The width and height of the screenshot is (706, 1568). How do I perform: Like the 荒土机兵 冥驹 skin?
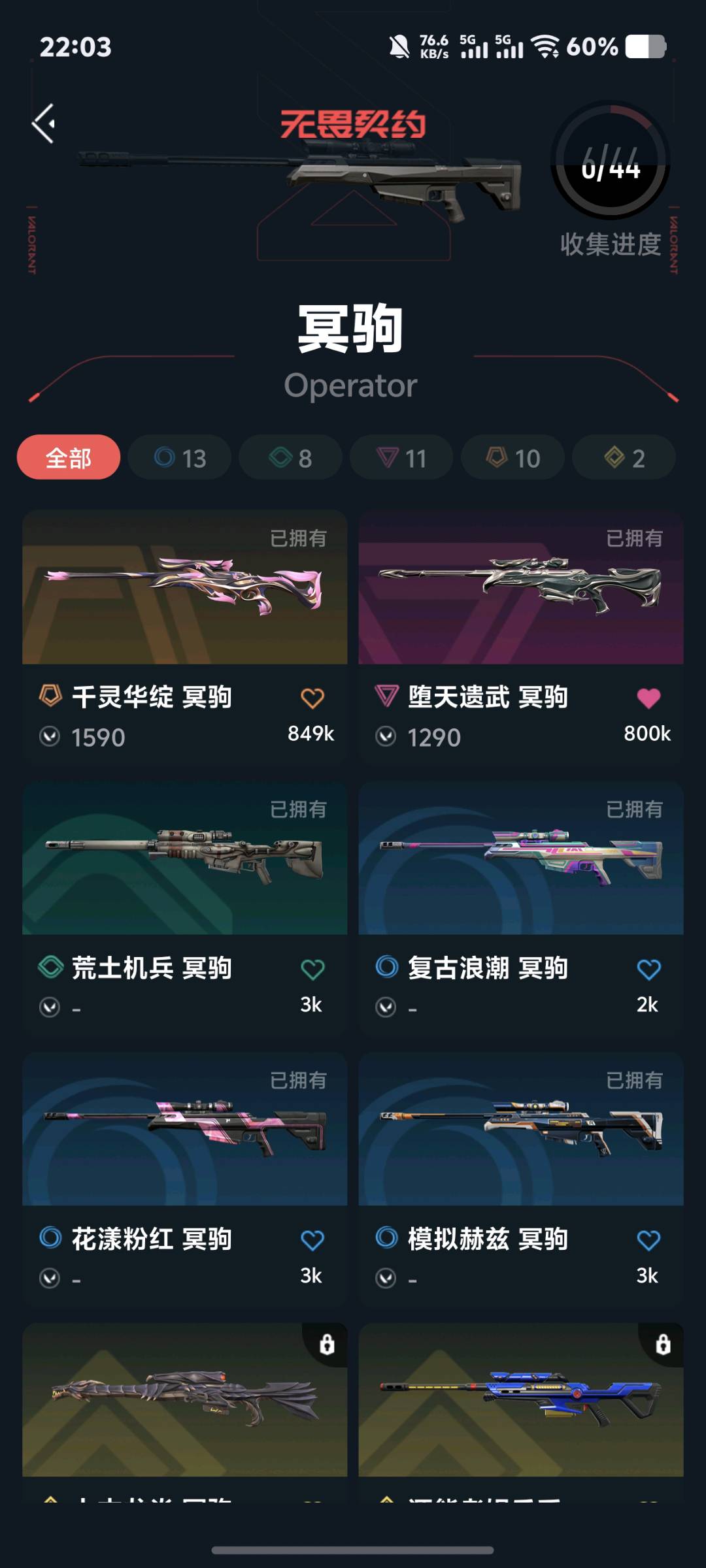[x=312, y=970]
